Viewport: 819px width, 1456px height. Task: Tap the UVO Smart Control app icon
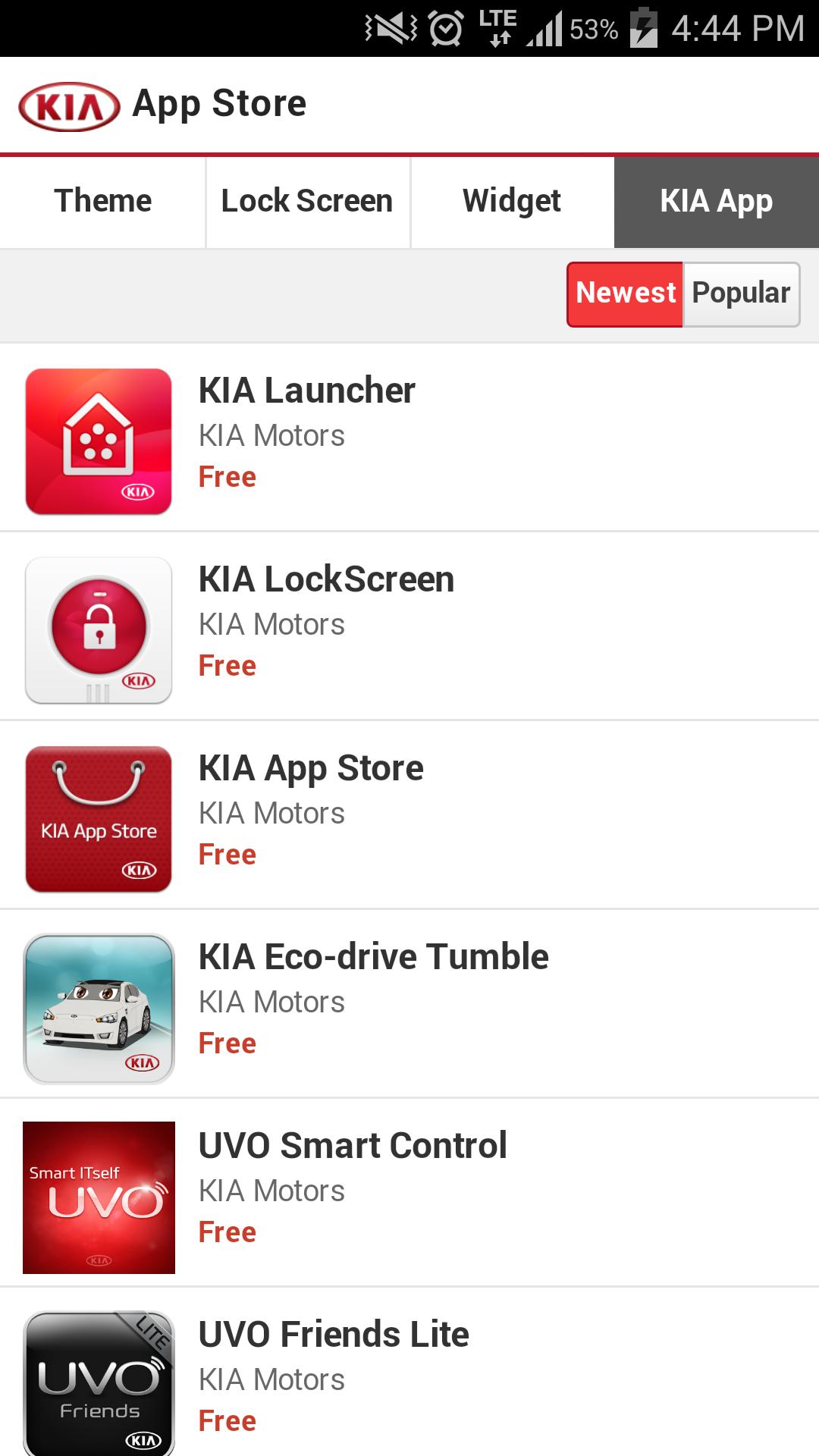99,1197
